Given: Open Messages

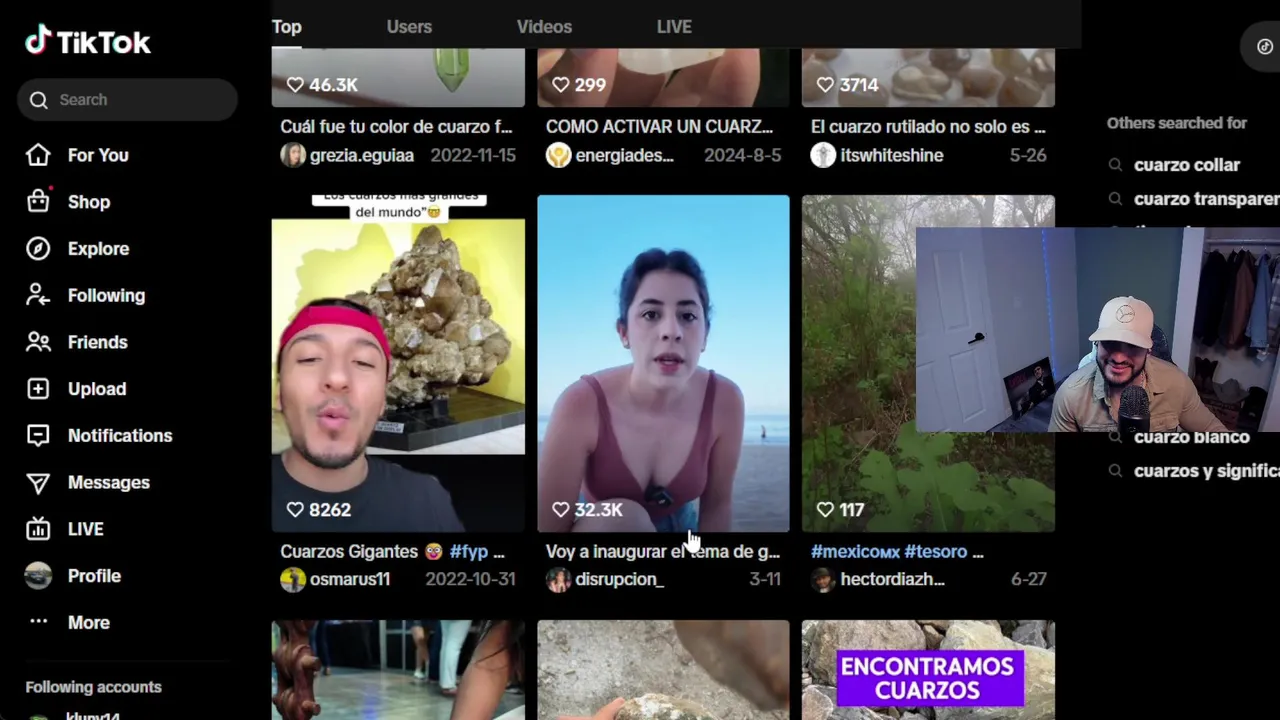Looking at the screenshot, I should (x=108, y=483).
